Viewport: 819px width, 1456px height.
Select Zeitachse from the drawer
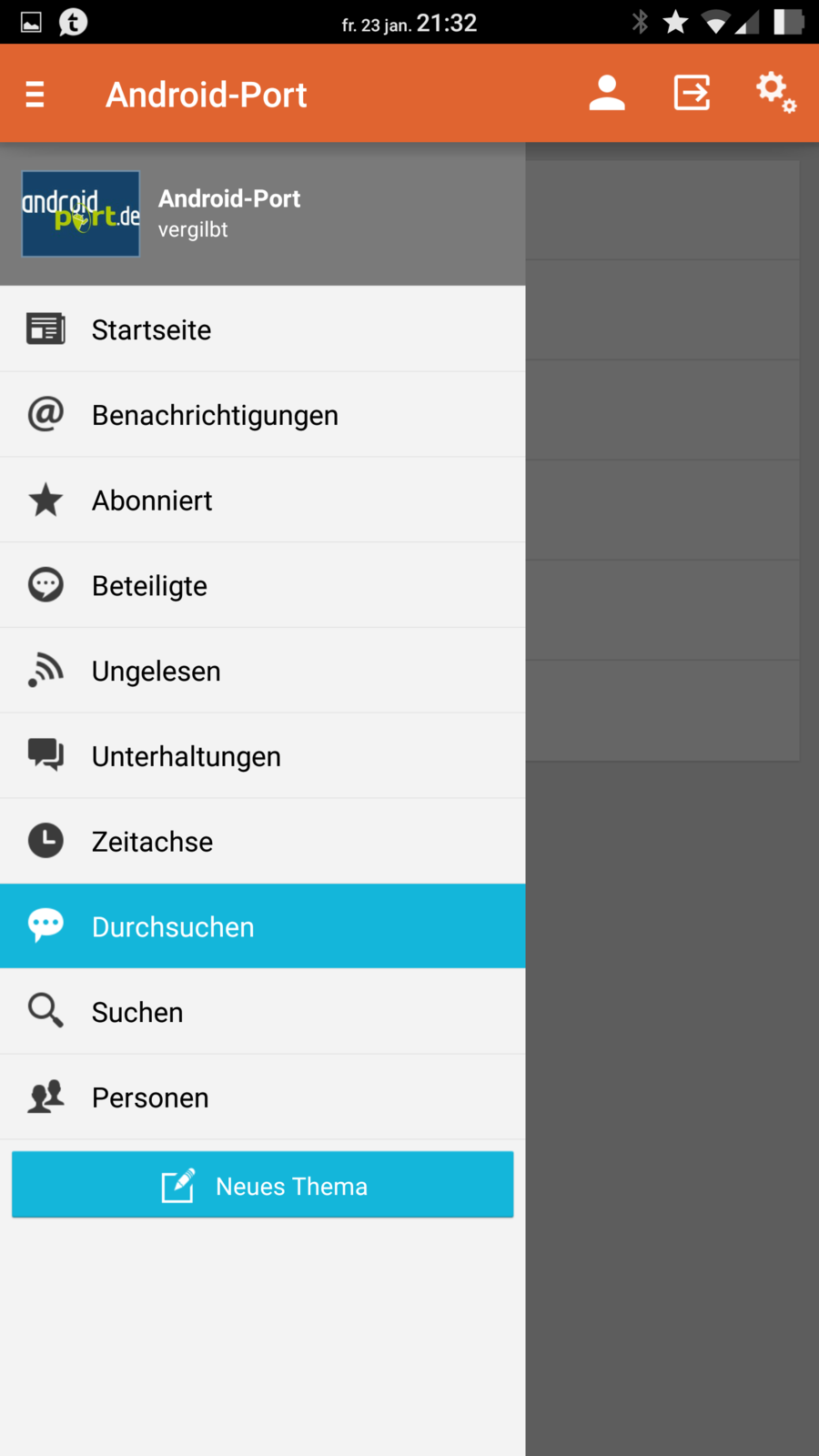[262, 842]
